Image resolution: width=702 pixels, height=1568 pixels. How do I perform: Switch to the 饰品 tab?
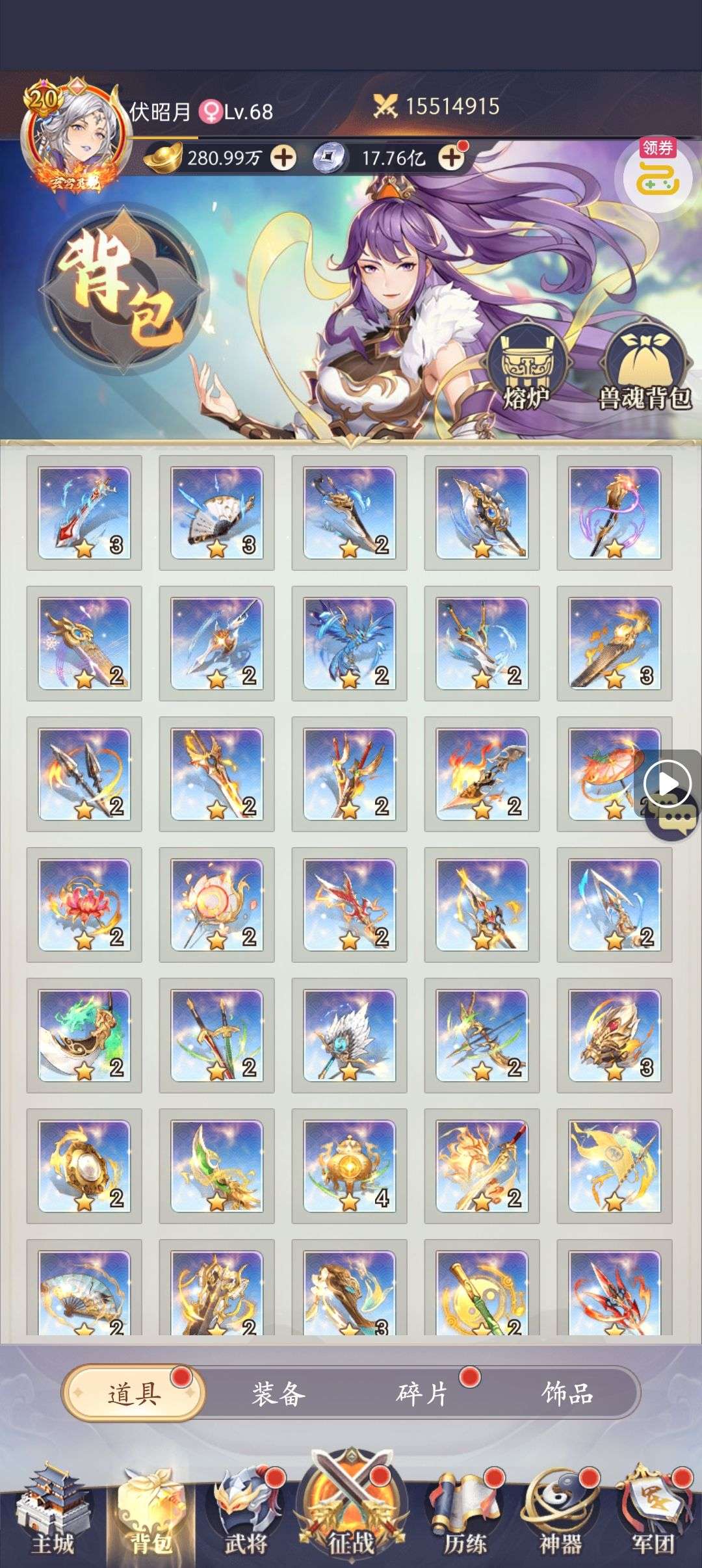567,1393
